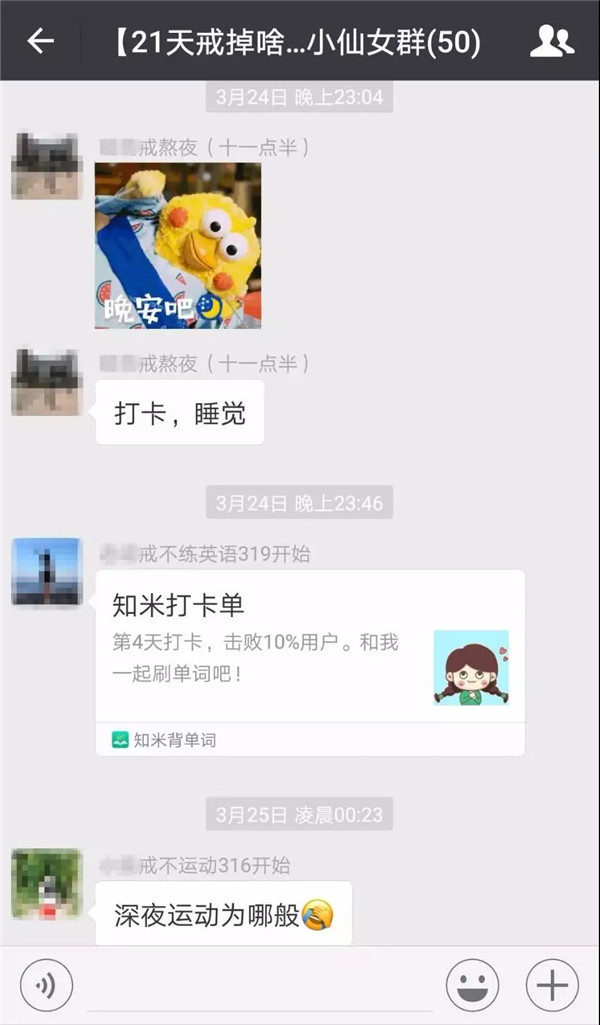Open group members info icon
600x1025 pixels.
551,41
